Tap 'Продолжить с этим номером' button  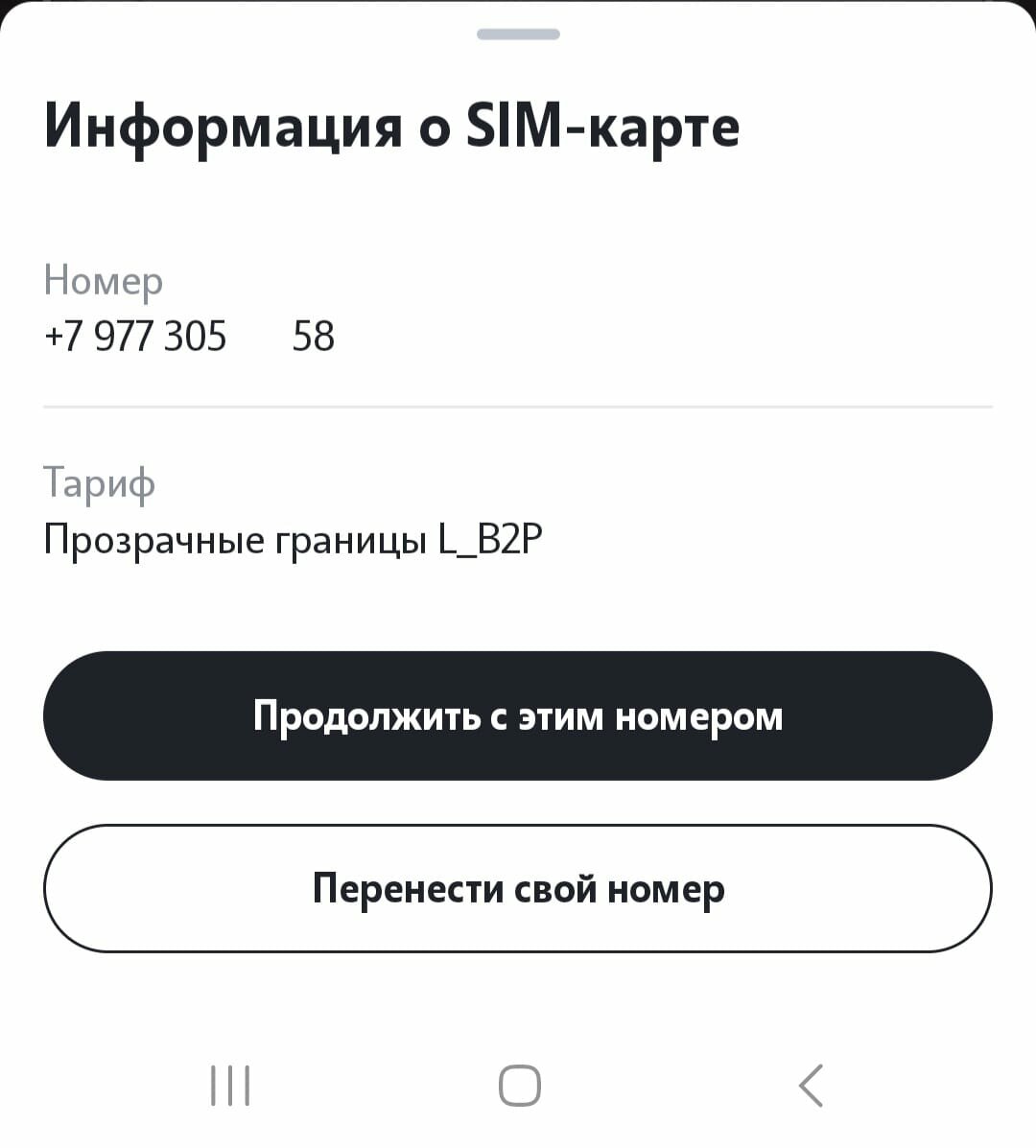(x=518, y=715)
